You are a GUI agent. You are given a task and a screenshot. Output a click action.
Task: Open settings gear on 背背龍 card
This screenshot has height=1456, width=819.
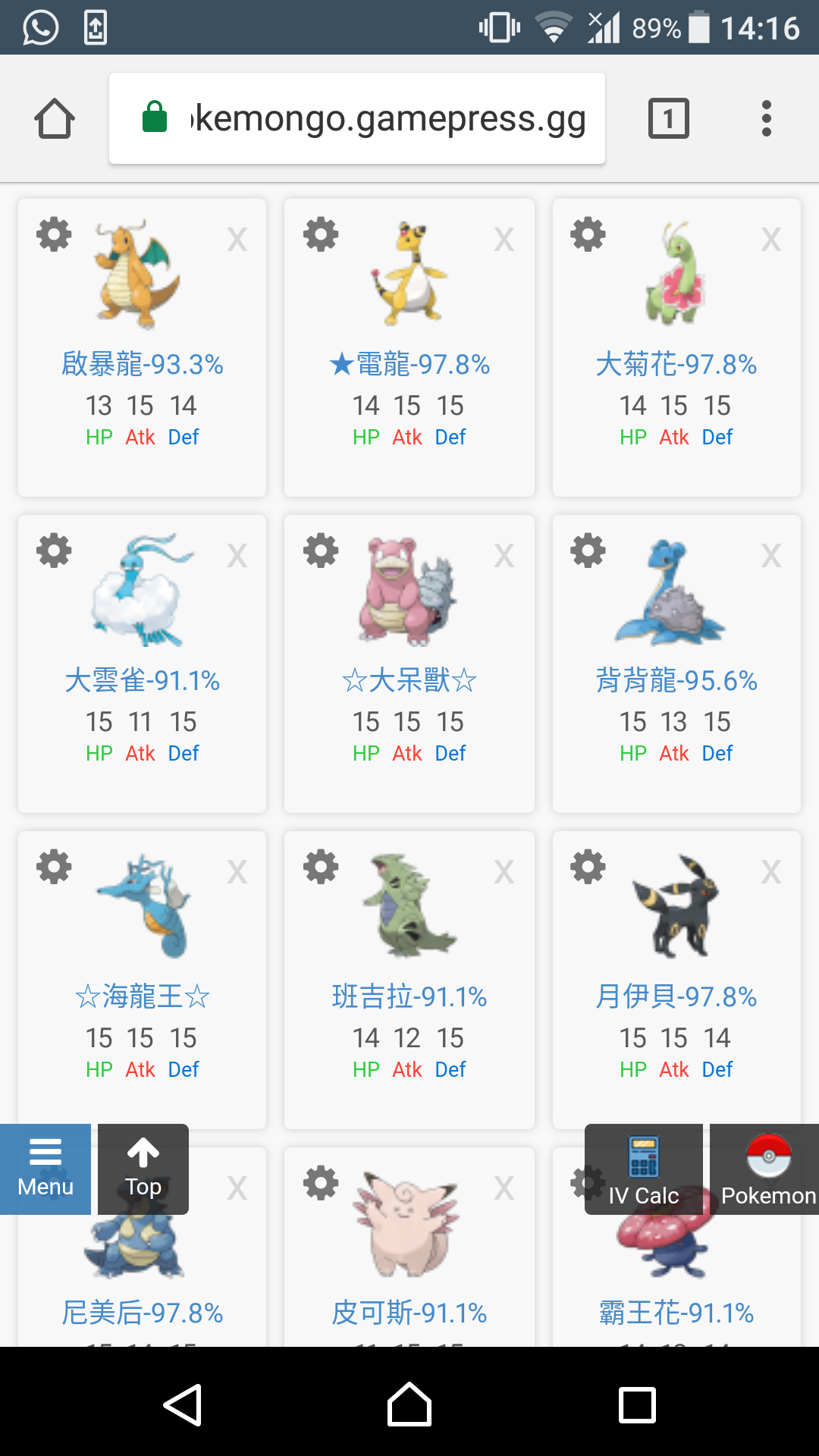click(x=588, y=551)
